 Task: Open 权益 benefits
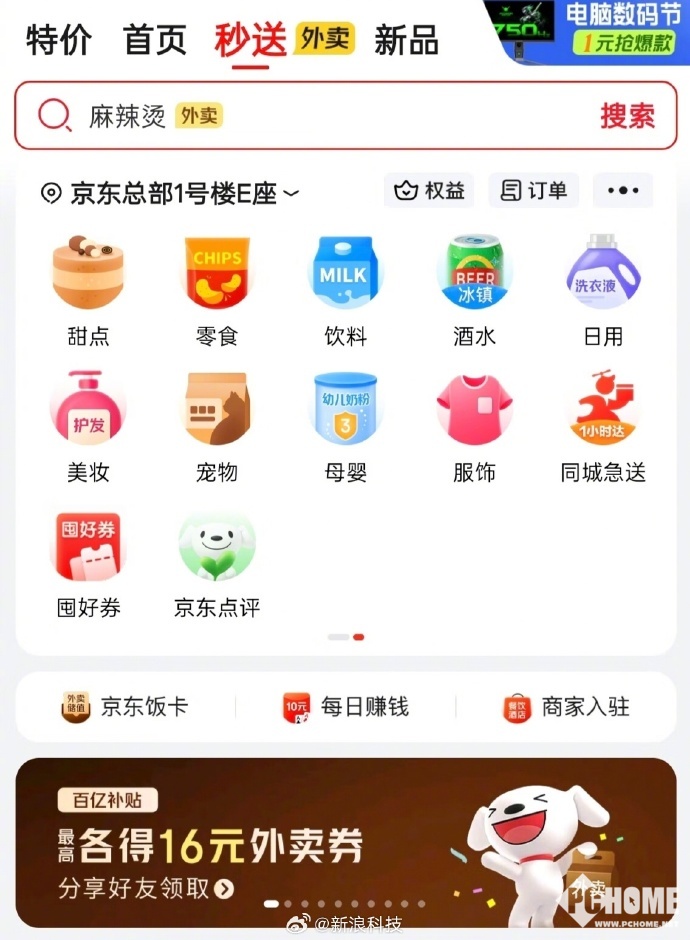click(430, 191)
